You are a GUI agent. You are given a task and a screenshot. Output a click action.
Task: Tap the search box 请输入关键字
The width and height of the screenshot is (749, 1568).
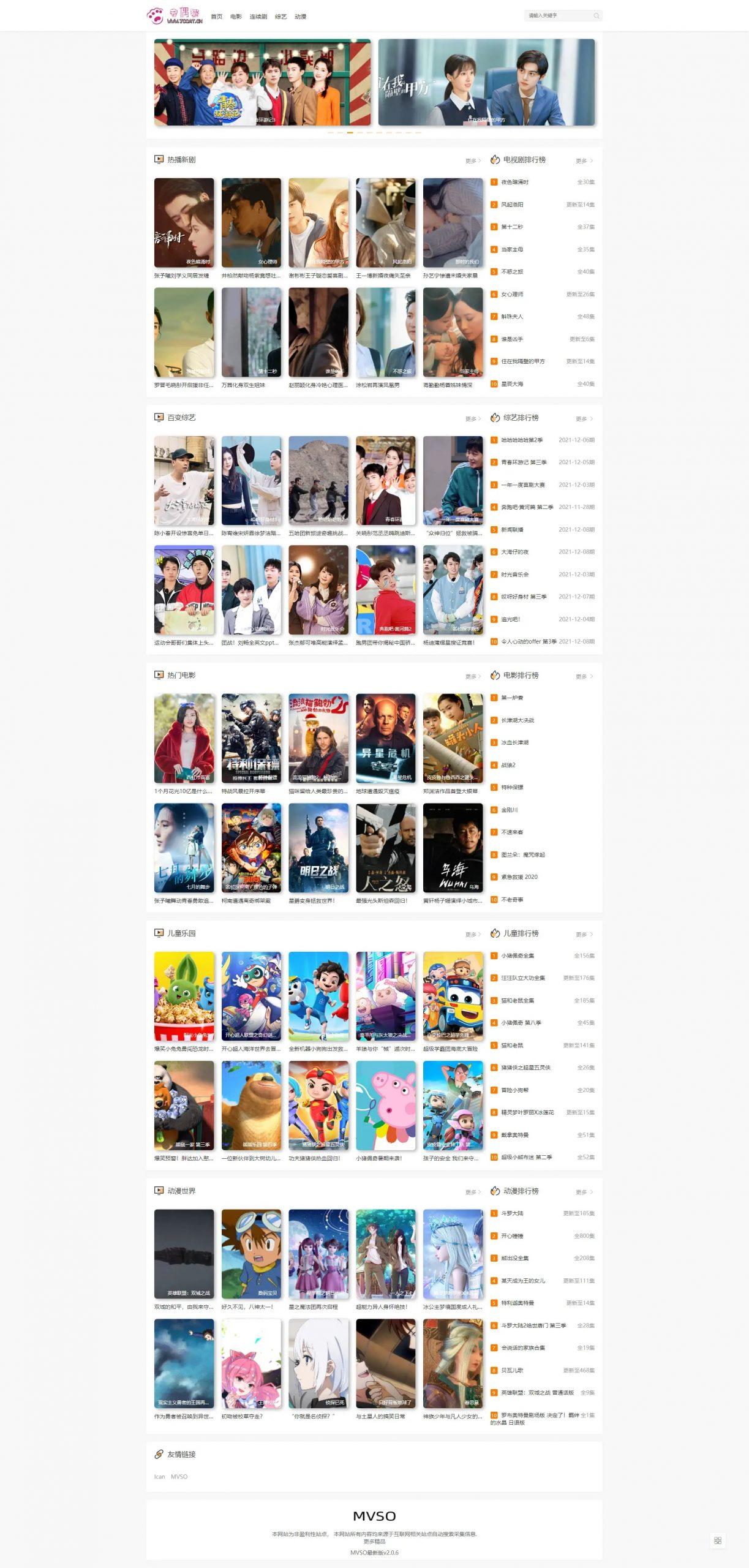(x=556, y=16)
